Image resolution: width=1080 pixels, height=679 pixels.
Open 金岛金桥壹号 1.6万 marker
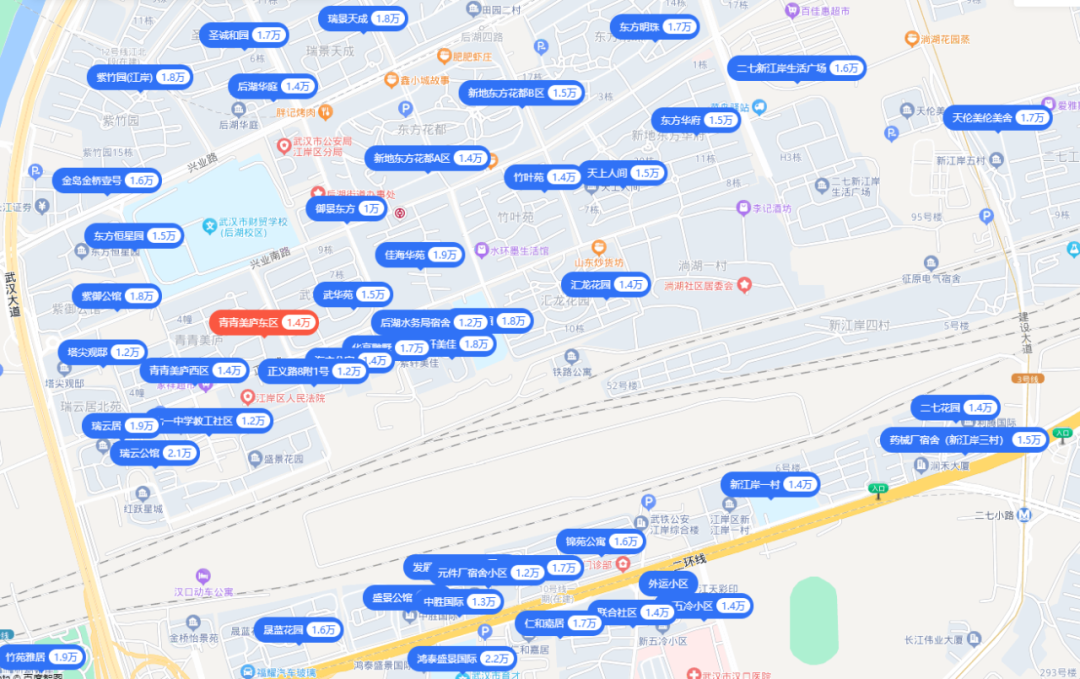[107, 181]
